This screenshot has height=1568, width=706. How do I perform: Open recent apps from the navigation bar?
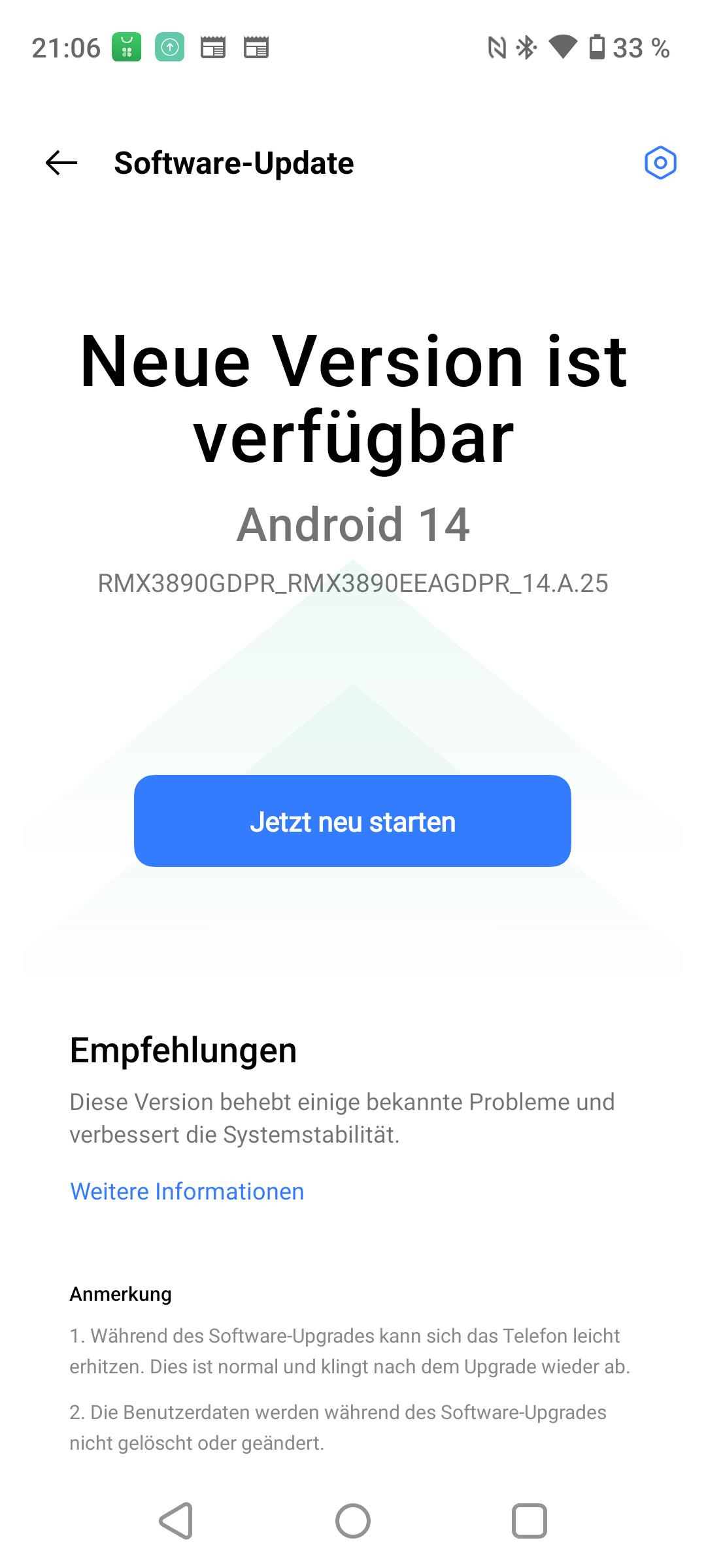(529, 1521)
